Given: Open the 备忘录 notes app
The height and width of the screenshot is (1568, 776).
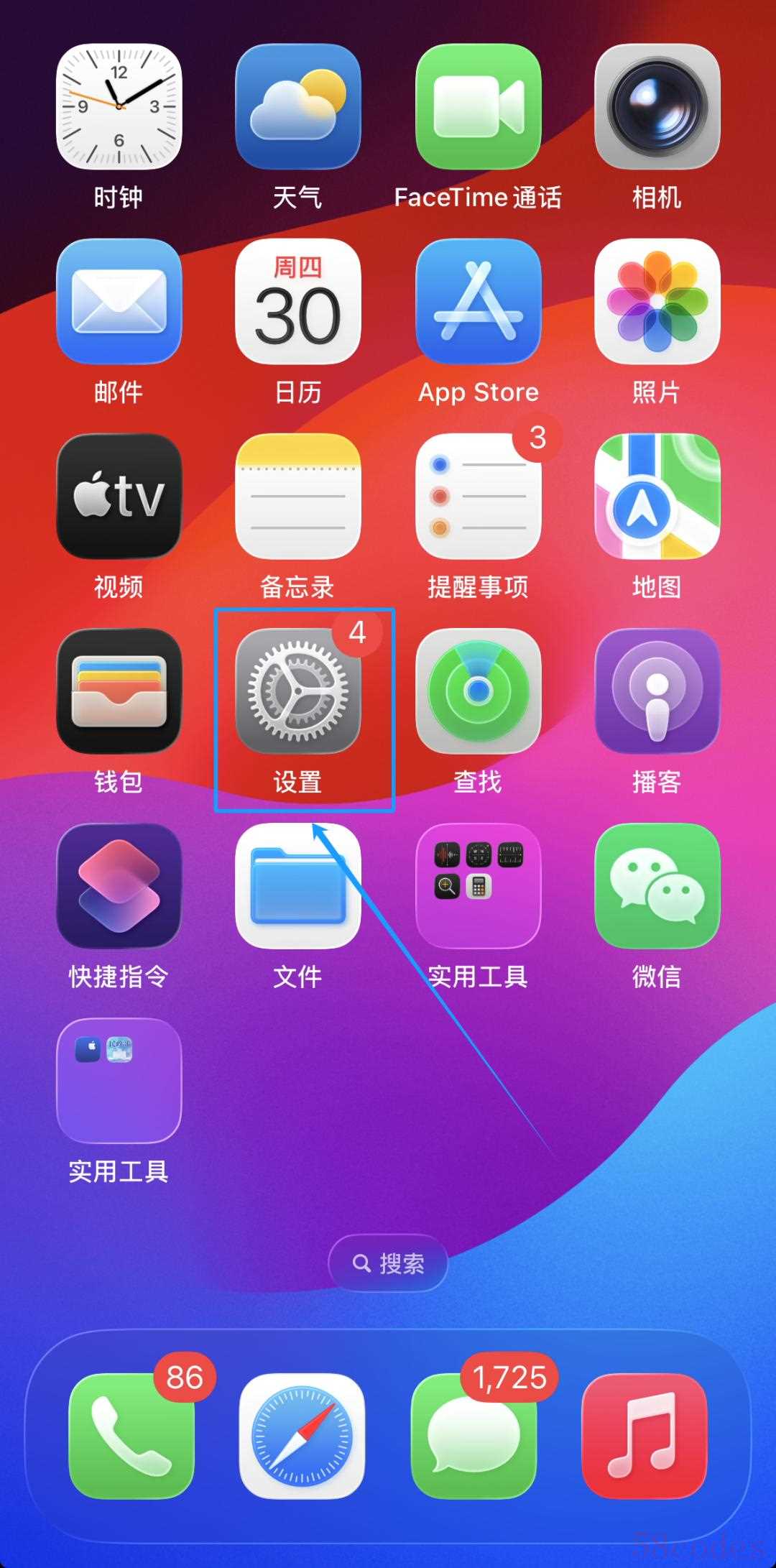Looking at the screenshot, I should tap(298, 497).
